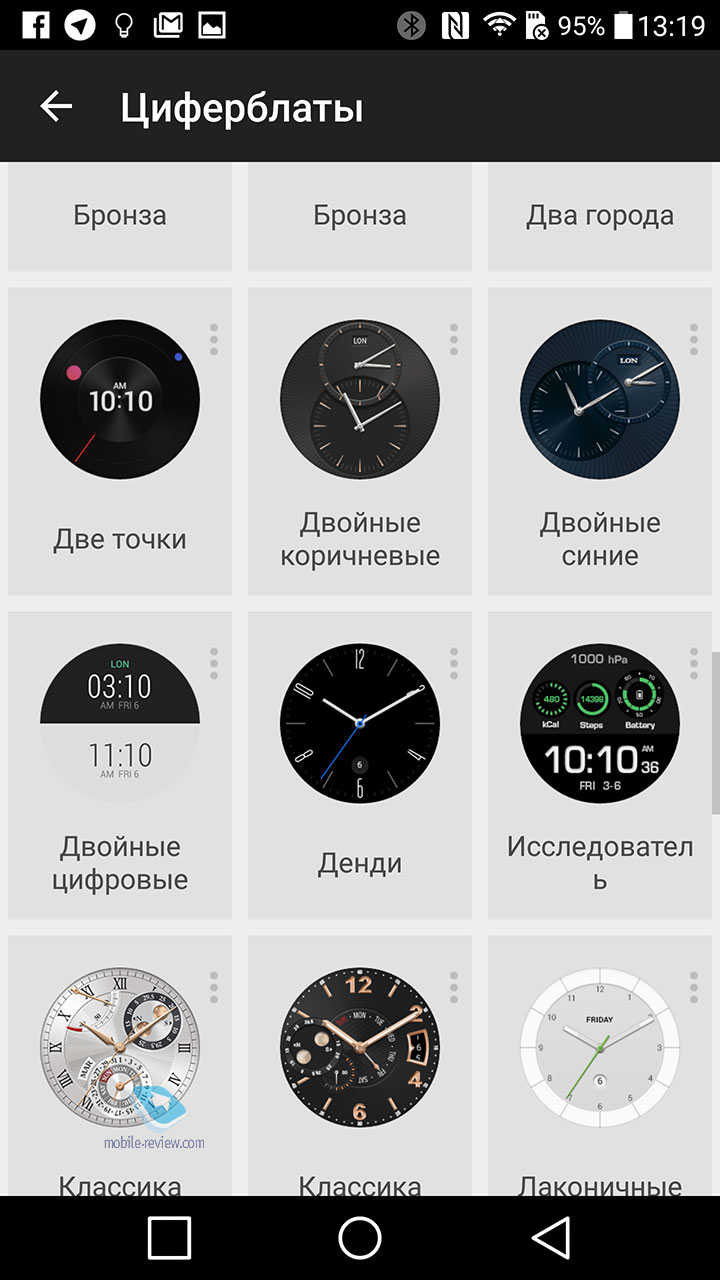This screenshot has height=1280, width=720.
Task: Open overflow menu for Денди
Action: click(x=453, y=663)
